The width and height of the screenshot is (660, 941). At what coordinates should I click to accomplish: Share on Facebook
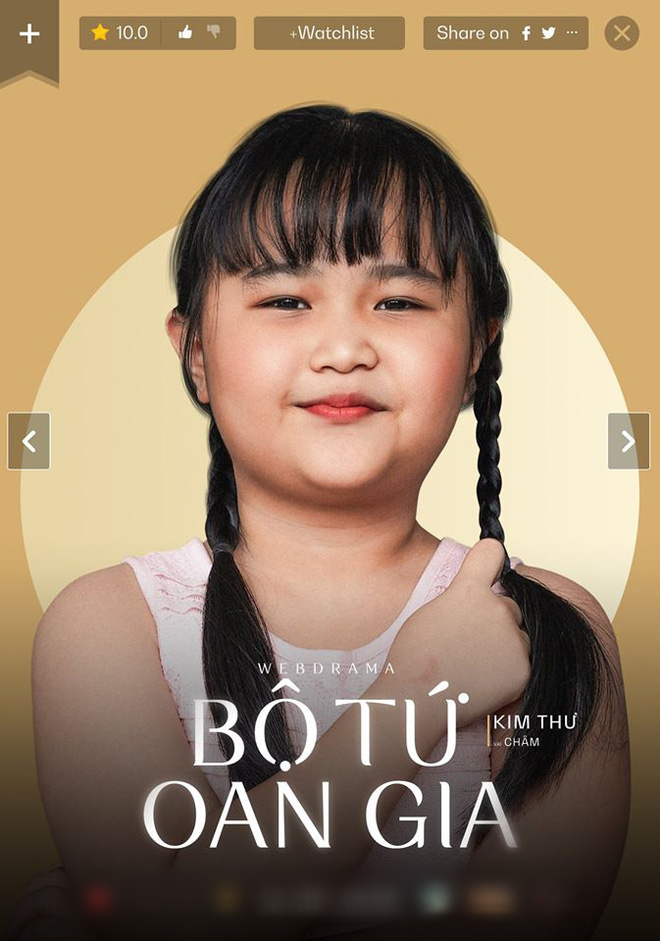point(526,33)
